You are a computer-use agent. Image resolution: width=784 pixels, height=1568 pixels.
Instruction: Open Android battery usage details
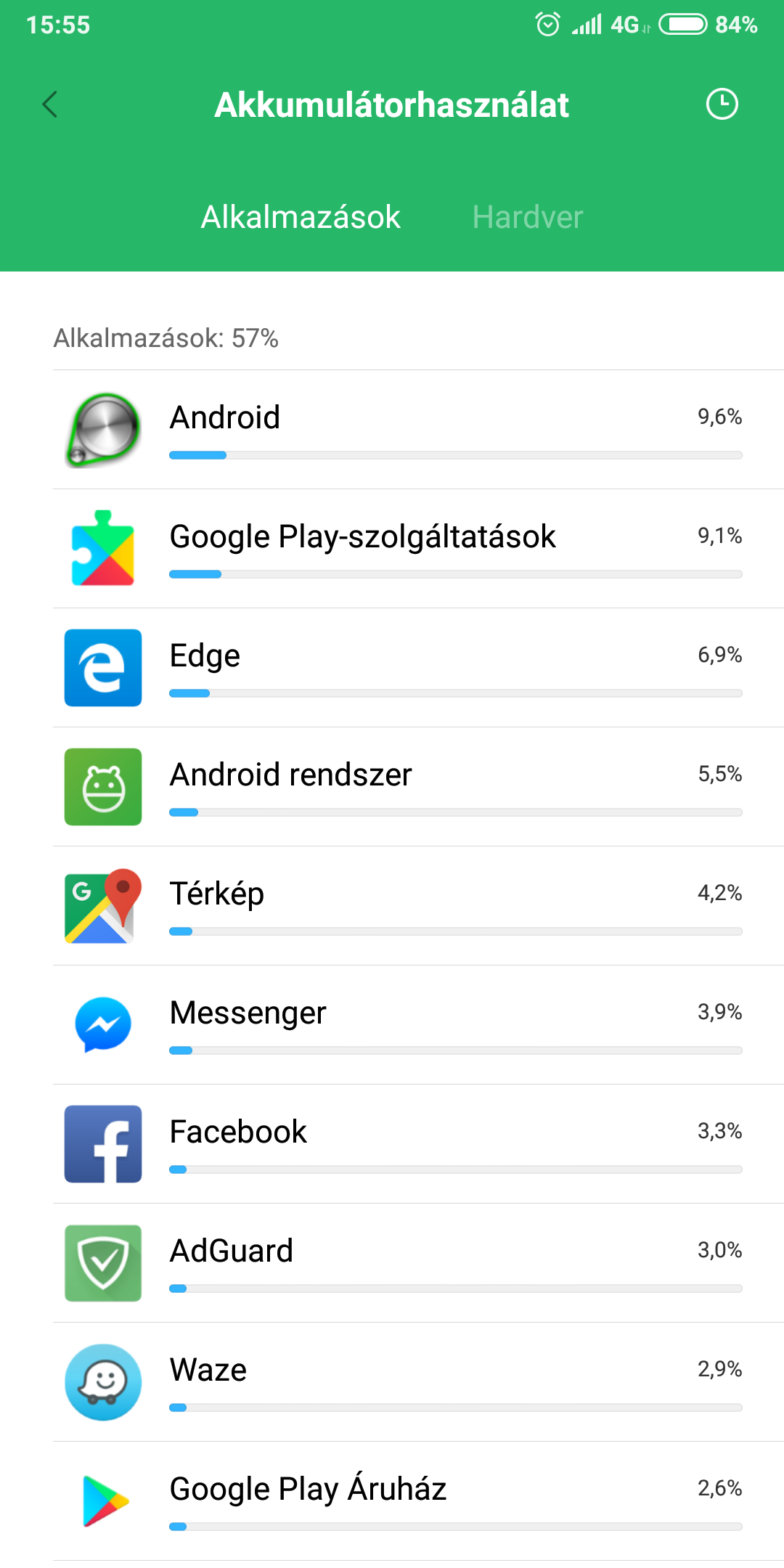coord(418,430)
